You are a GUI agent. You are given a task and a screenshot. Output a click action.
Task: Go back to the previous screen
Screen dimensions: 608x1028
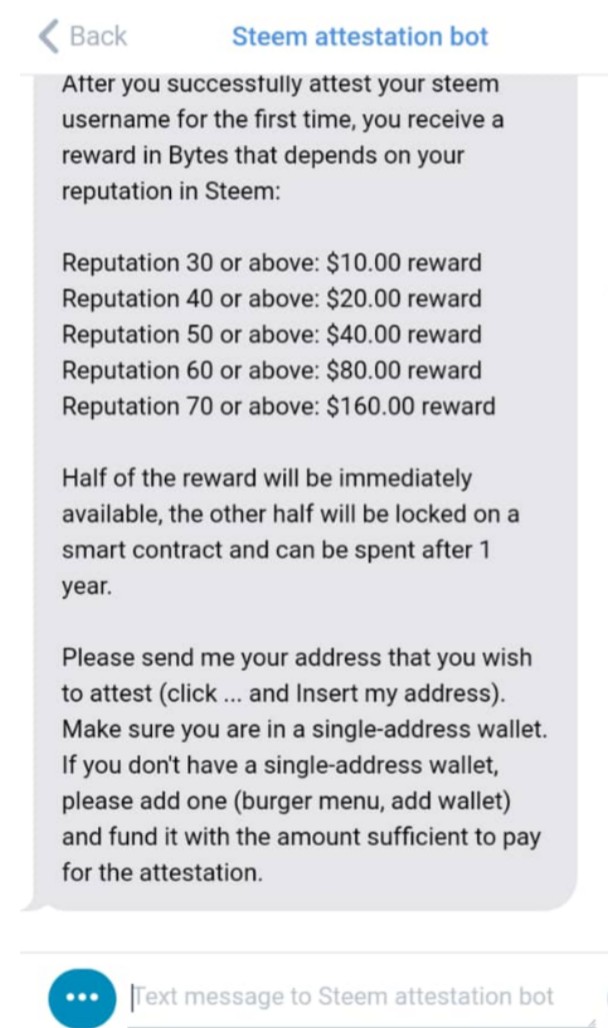pyautogui.click(x=82, y=37)
